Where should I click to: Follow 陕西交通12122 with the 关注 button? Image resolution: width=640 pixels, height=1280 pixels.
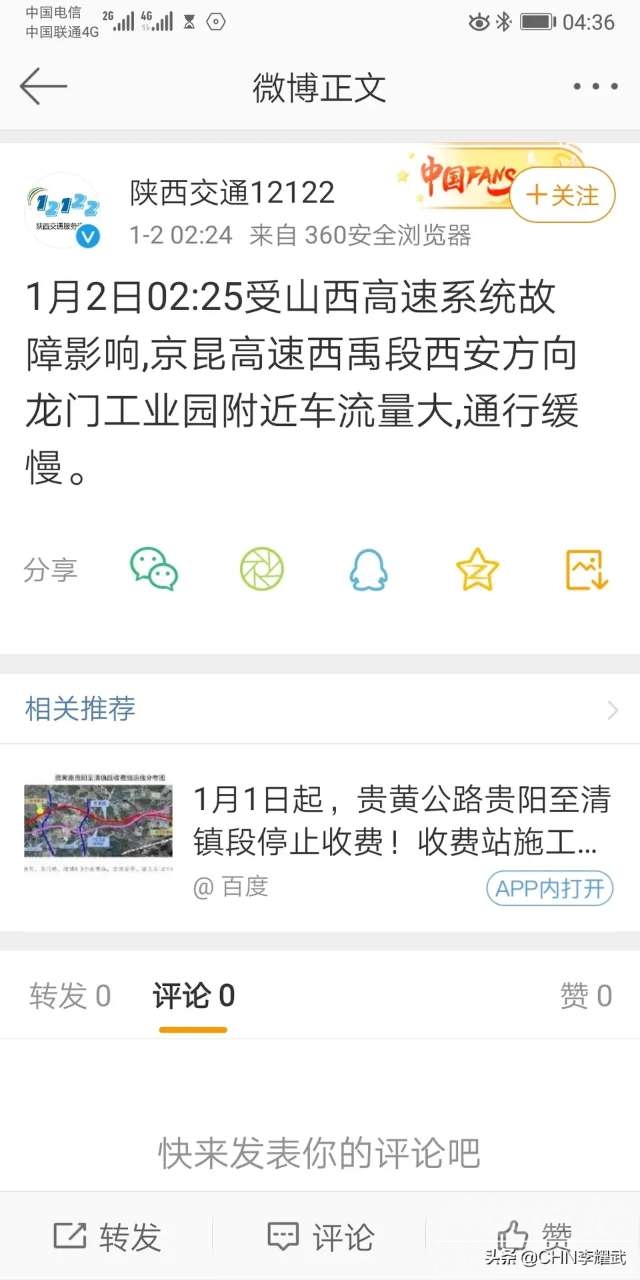(x=562, y=194)
